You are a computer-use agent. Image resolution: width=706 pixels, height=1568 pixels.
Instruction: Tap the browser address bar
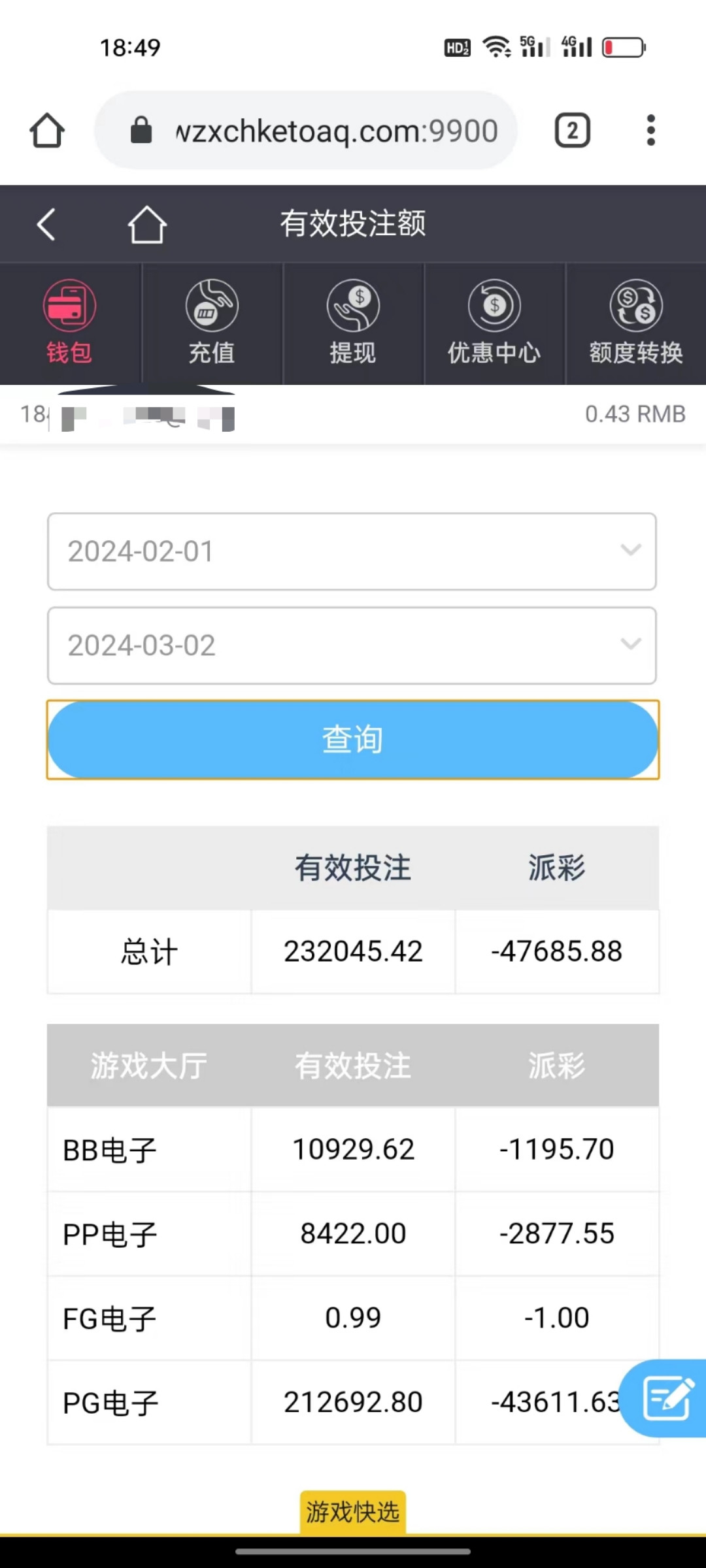click(306, 131)
